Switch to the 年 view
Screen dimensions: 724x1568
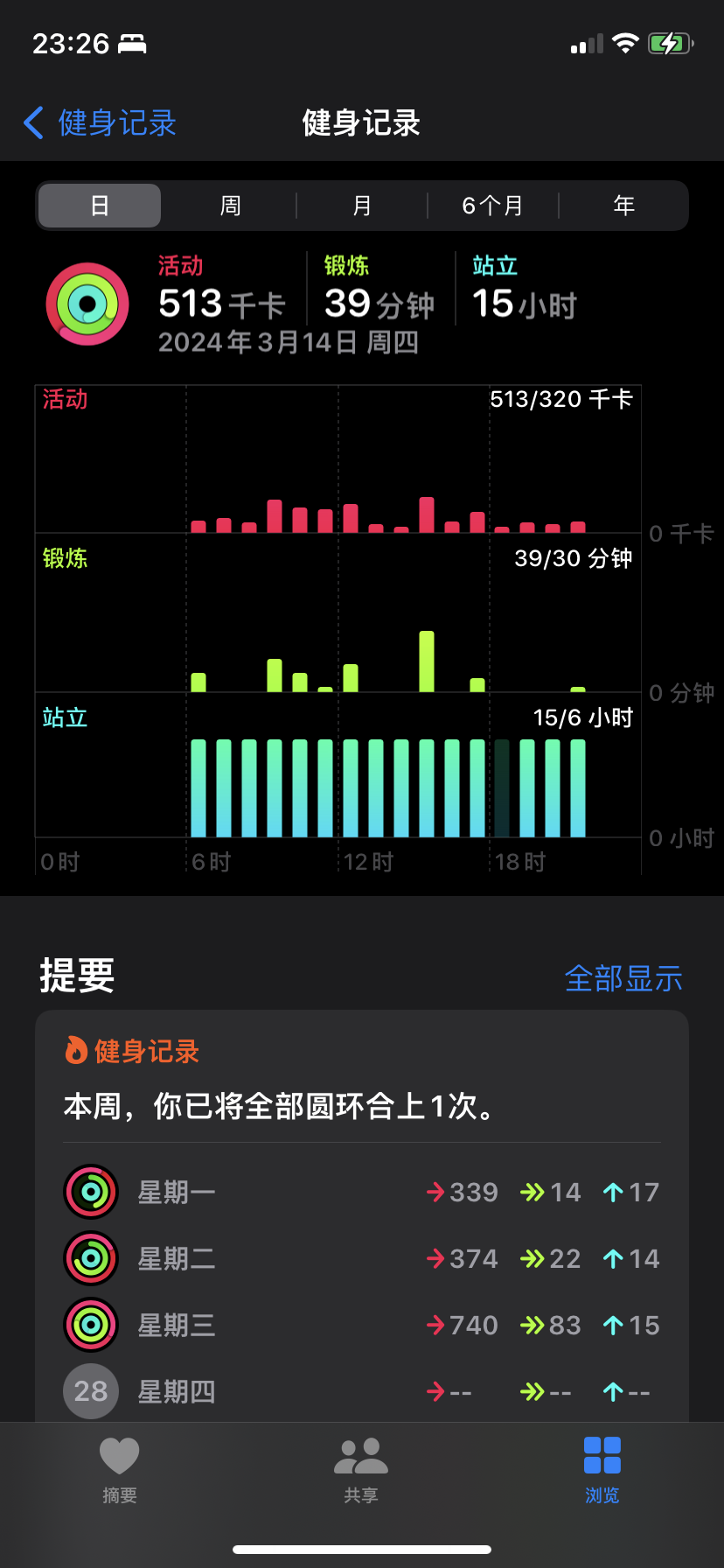tap(623, 206)
